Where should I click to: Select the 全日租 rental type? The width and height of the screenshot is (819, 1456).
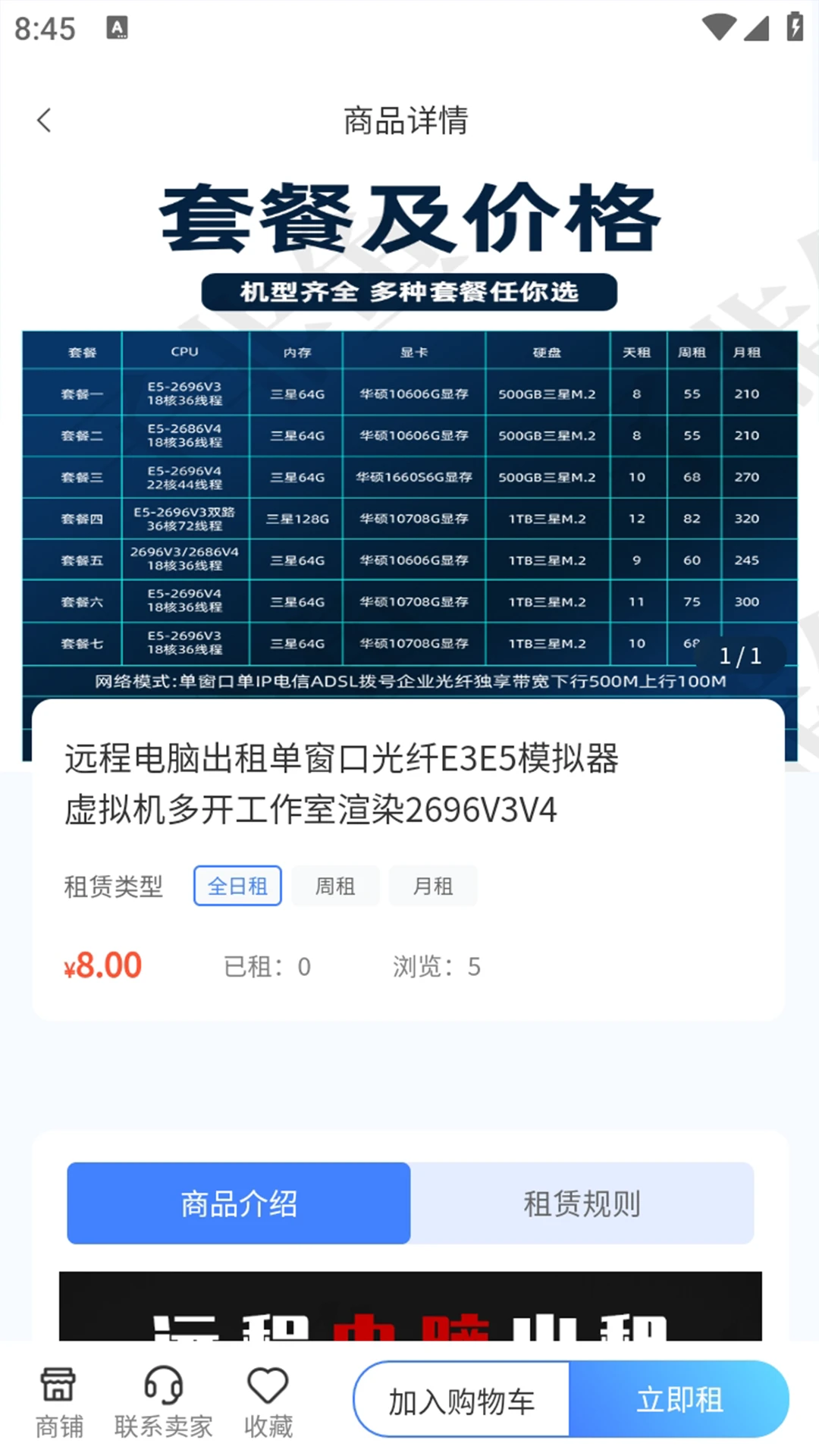click(x=237, y=886)
